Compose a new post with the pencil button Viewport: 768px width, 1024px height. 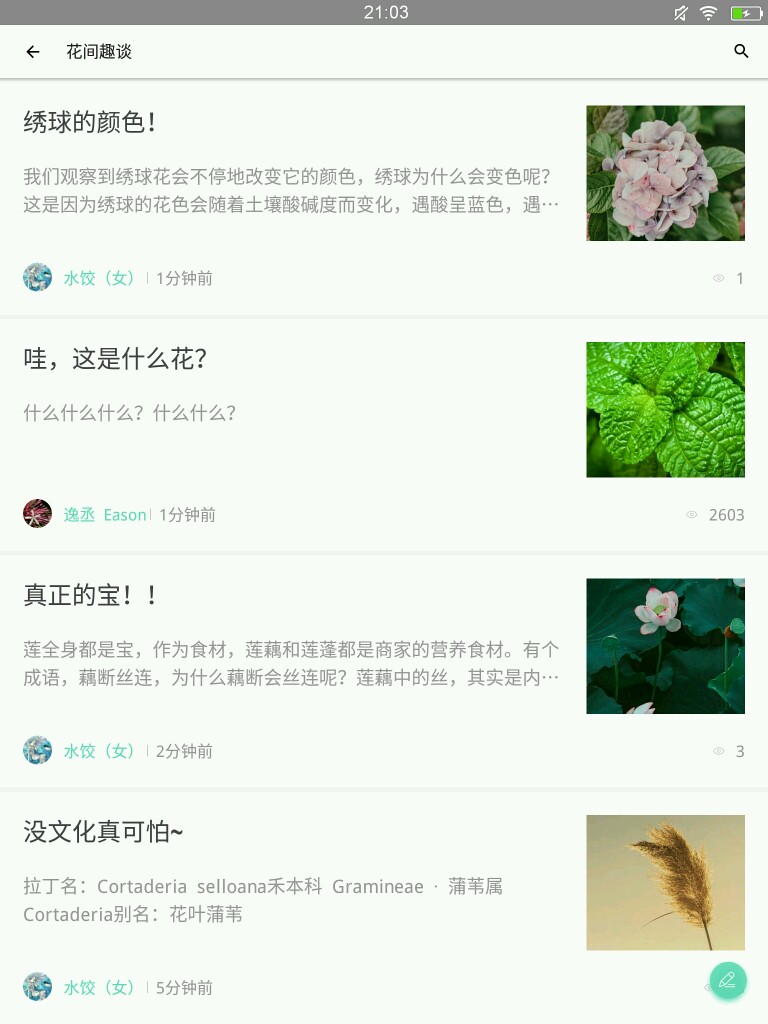728,980
